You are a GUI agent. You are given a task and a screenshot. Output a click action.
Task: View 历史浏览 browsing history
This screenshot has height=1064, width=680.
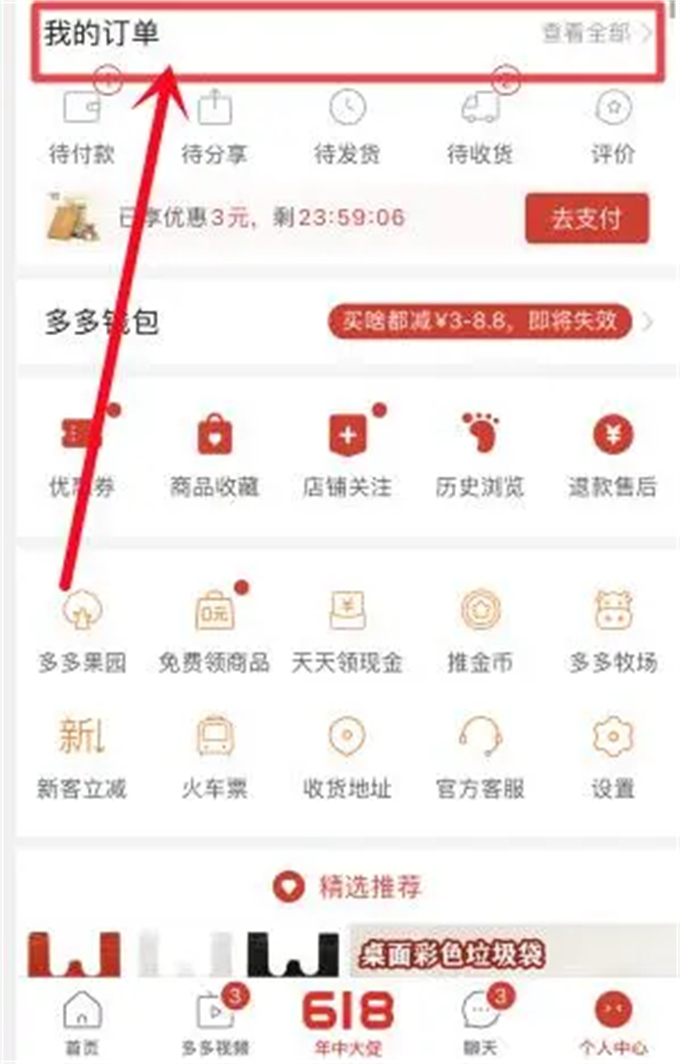pos(481,454)
